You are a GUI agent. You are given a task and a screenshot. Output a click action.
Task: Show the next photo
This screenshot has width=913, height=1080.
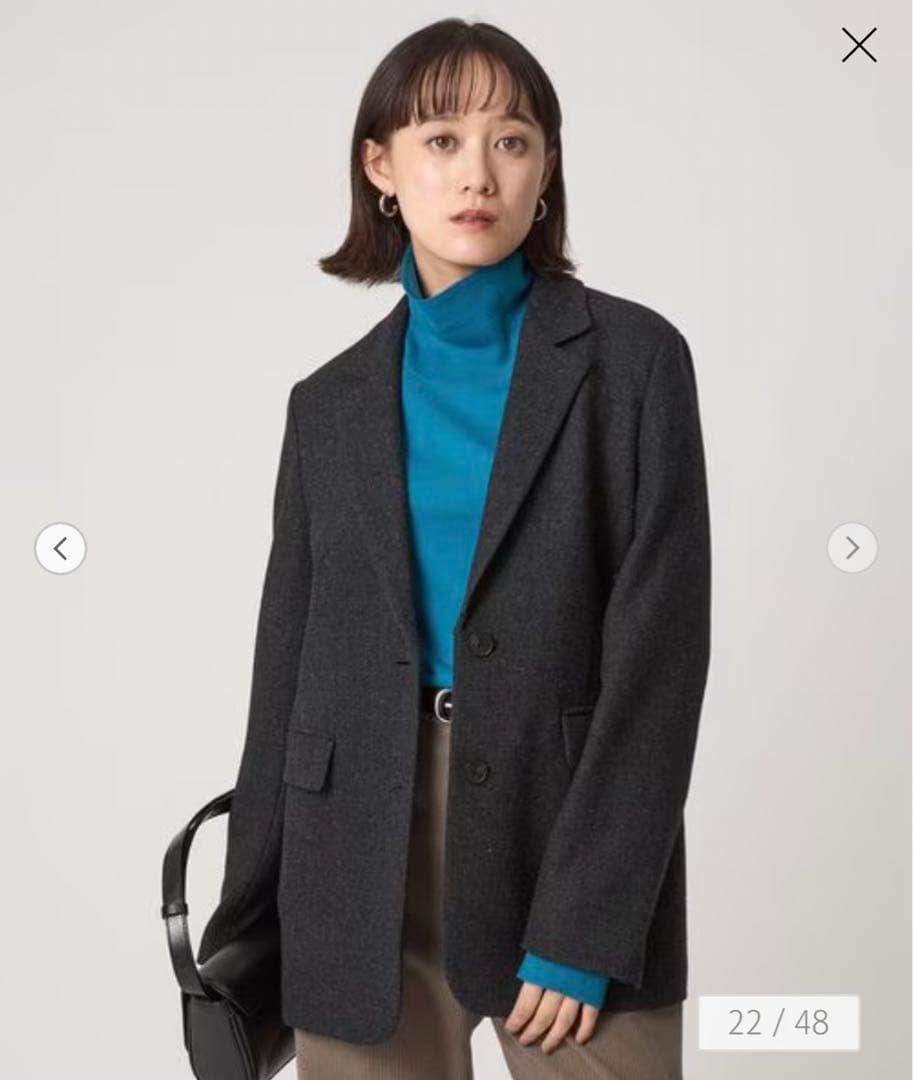(852, 548)
